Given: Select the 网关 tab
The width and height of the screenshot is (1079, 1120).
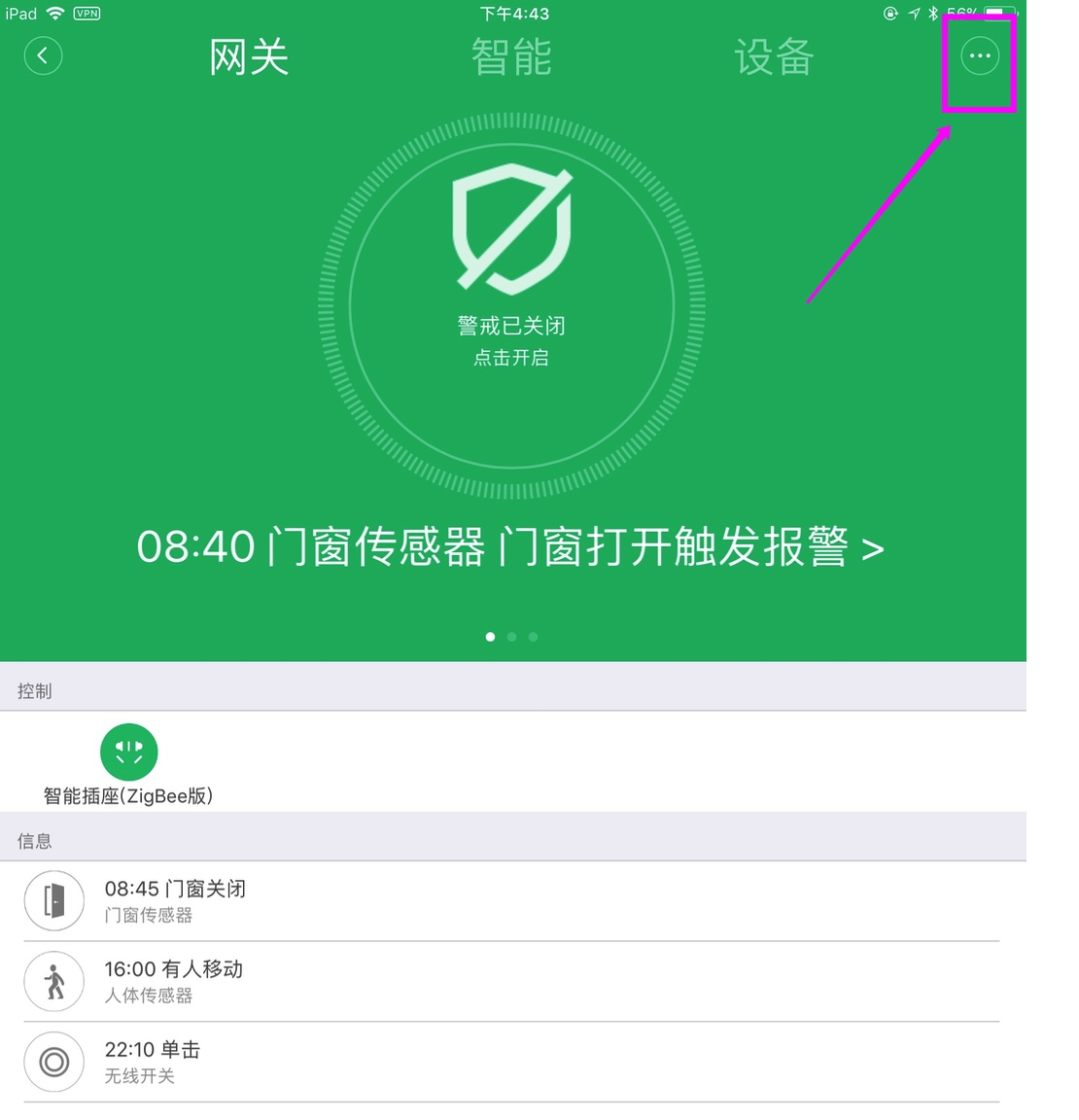Looking at the screenshot, I should click(249, 56).
